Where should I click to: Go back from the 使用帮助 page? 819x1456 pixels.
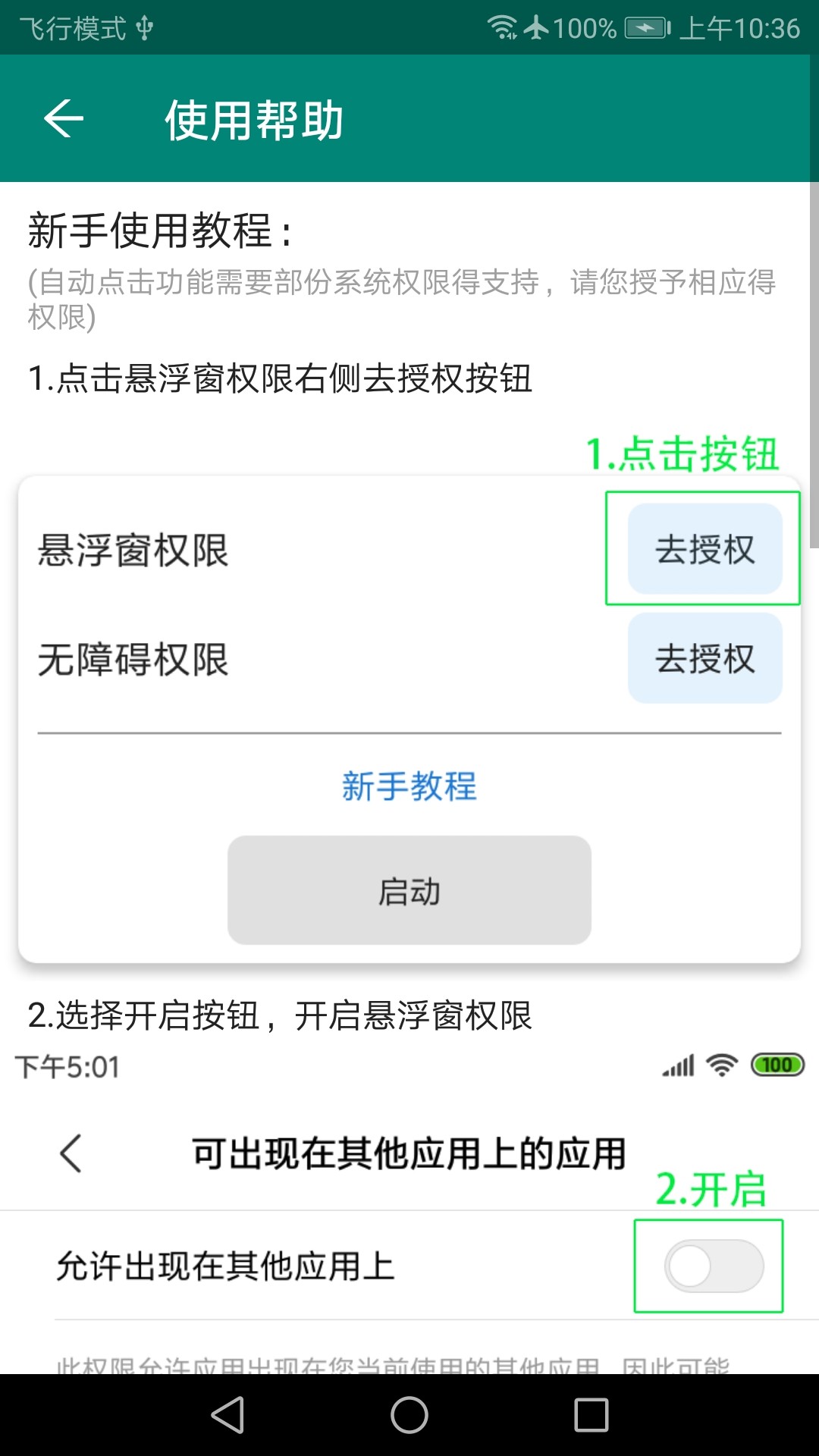coord(64,118)
